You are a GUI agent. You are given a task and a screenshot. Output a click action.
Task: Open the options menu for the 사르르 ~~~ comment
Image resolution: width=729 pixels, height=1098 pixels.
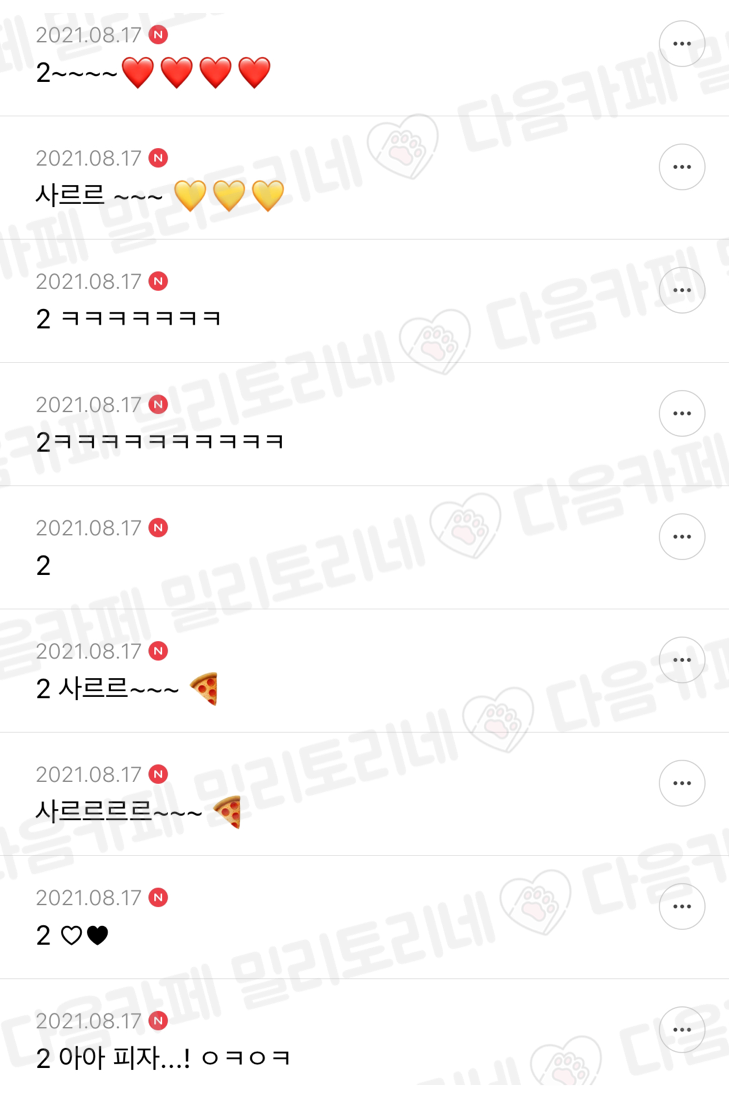tap(682, 167)
